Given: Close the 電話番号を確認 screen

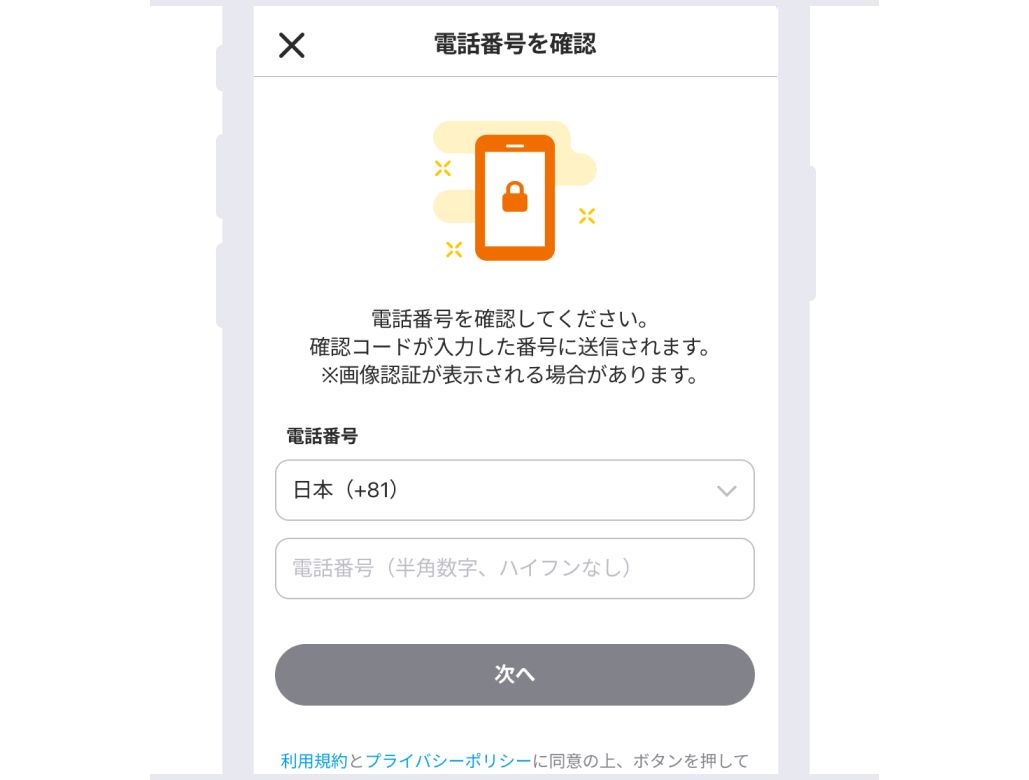Looking at the screenshot, I should tap(291, 45).
